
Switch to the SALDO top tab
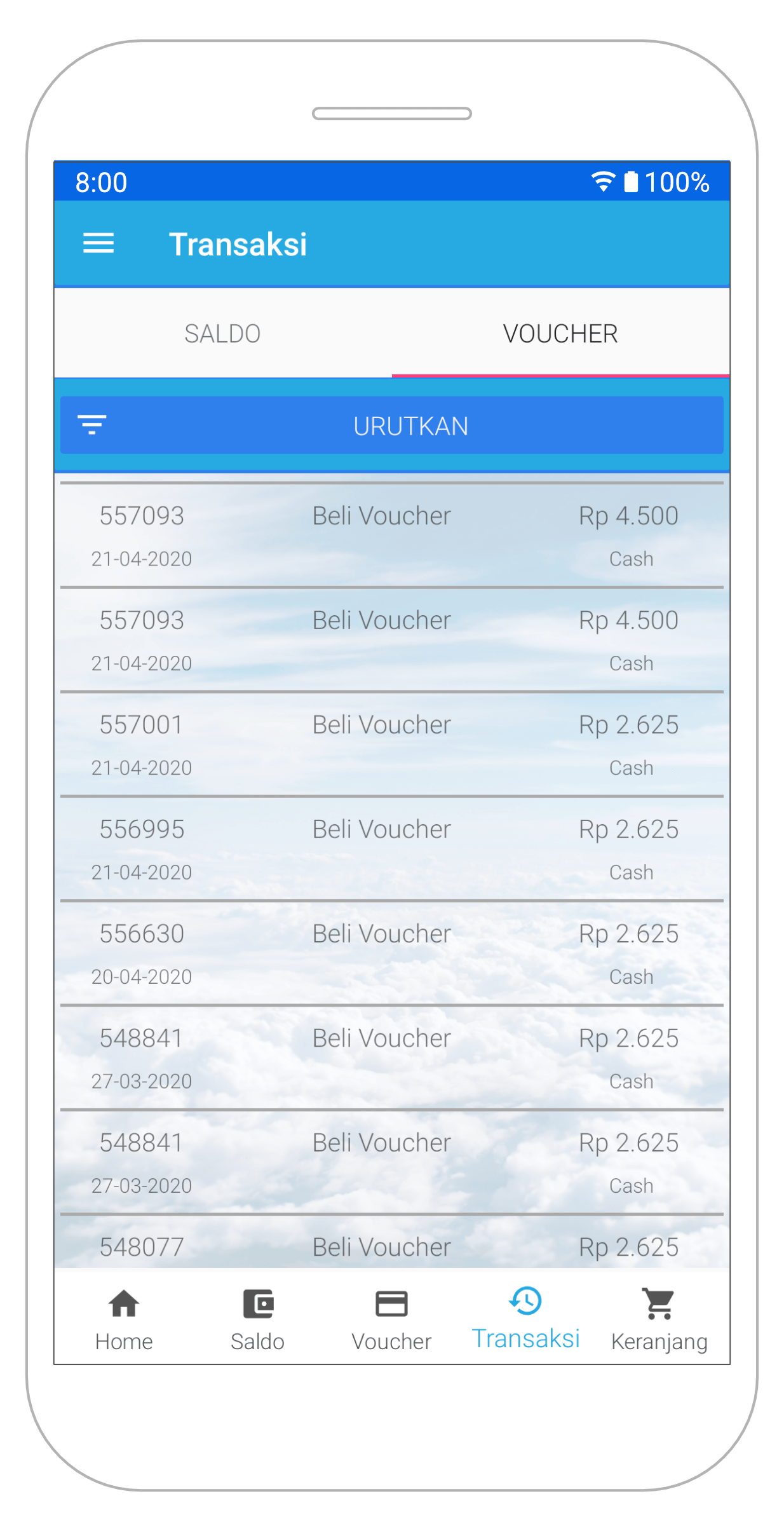click(222, 334)
